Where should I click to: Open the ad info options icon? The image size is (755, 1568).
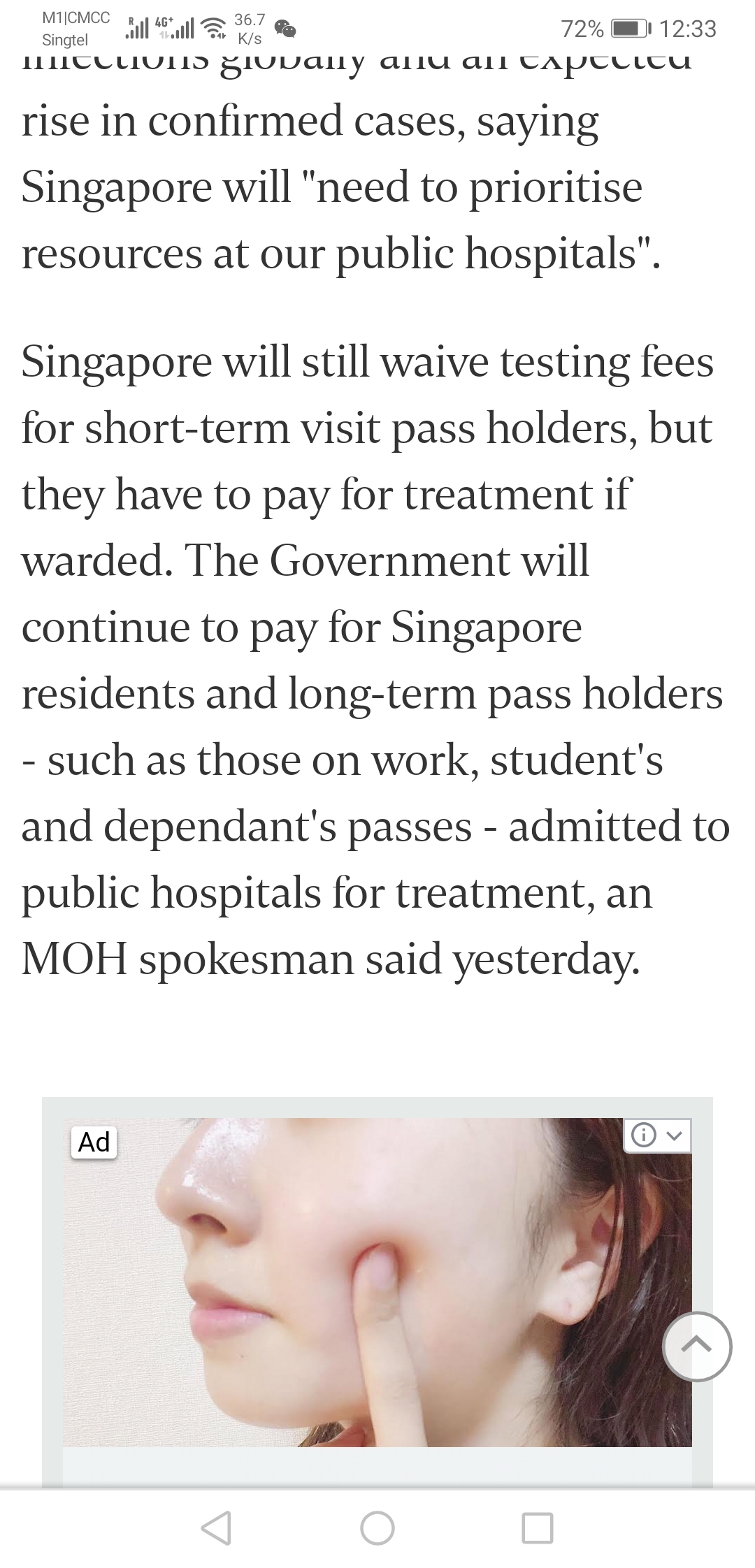click(656, 1135)
